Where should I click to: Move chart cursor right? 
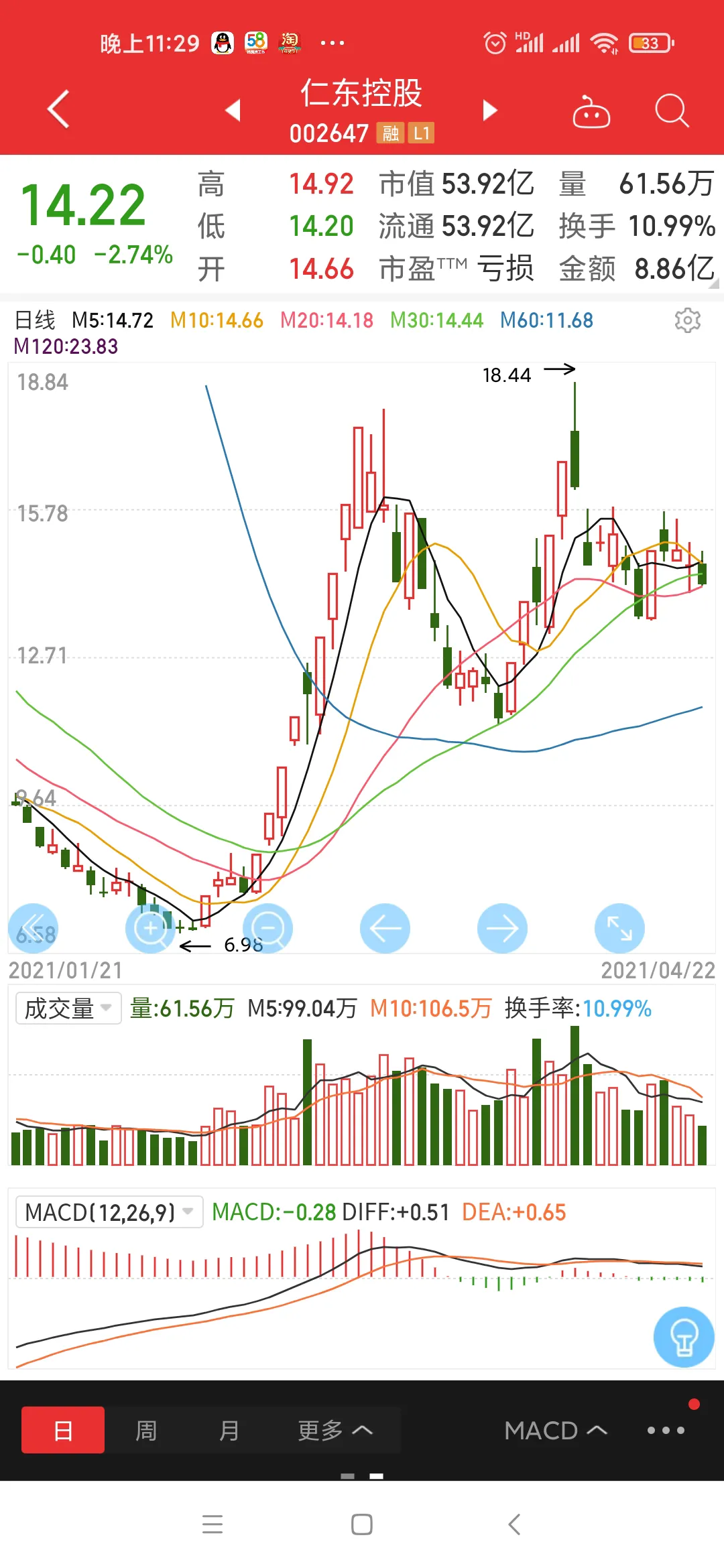click(502, 928)
